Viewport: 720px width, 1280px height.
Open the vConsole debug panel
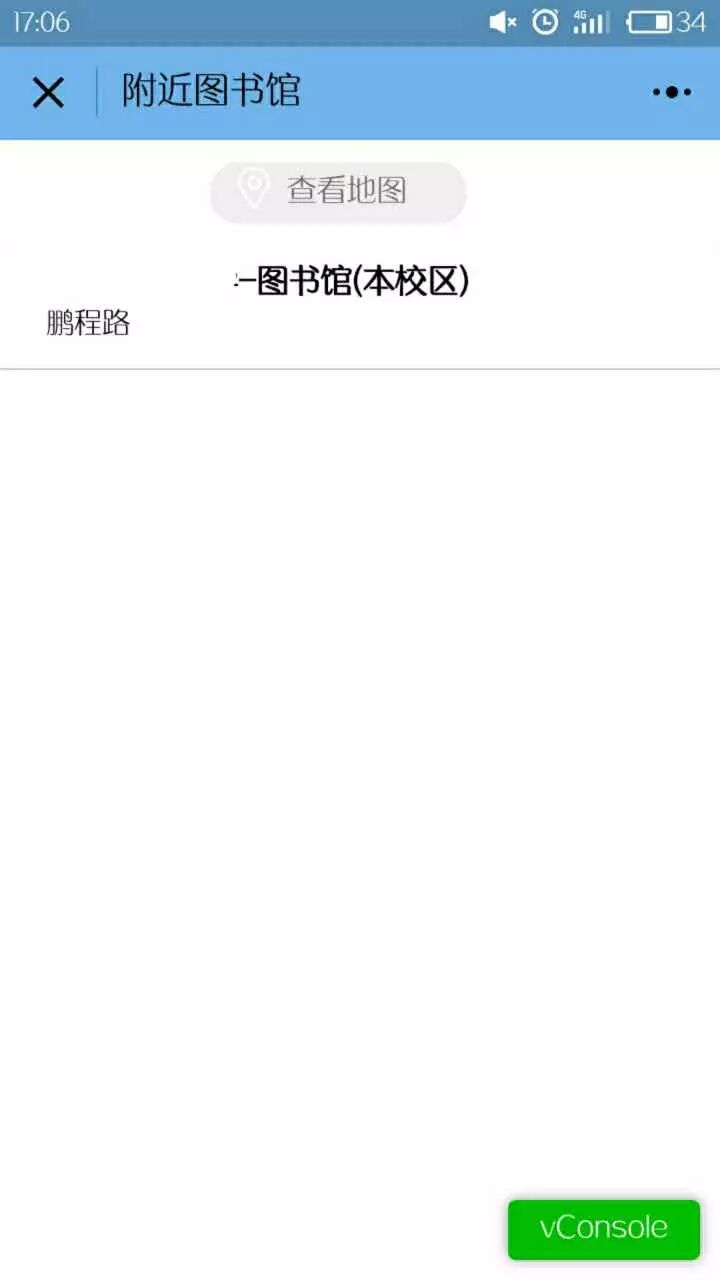coord(603,1228)
